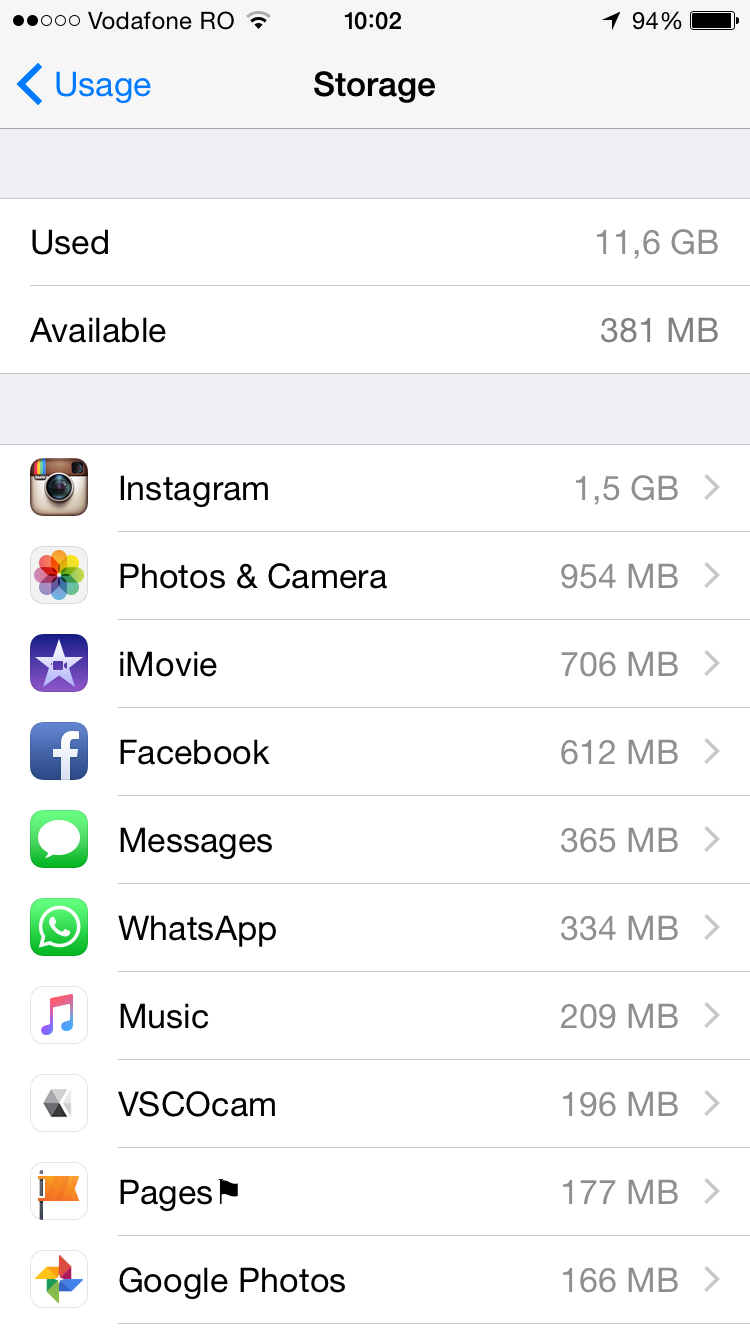Image resolution: width=750 pixels, height=1334 pixels.
Task: Open Messages storage details
Action: tap(375, 841)
